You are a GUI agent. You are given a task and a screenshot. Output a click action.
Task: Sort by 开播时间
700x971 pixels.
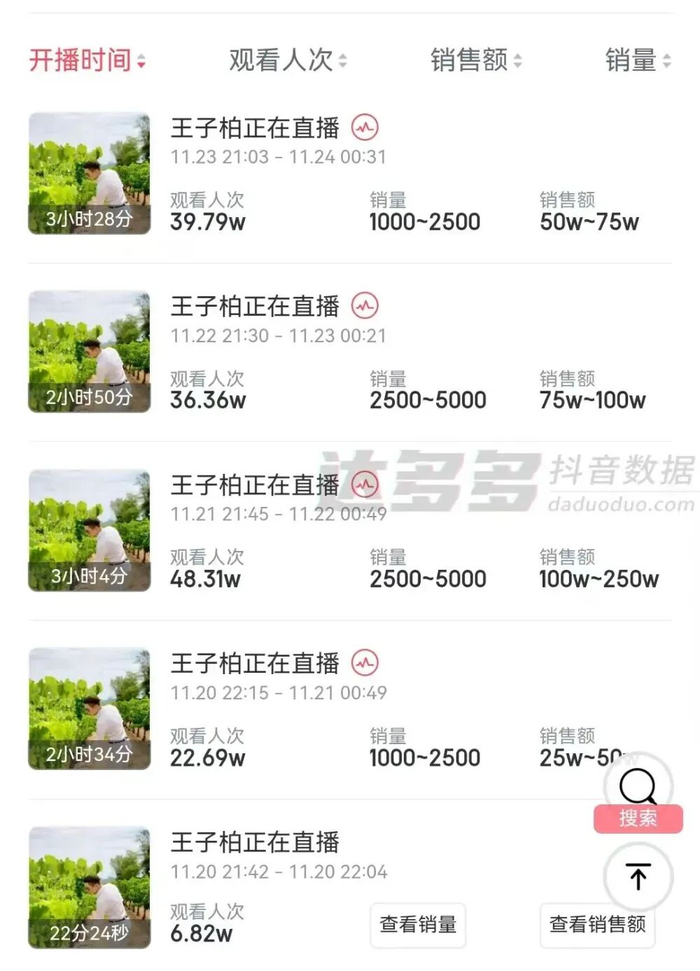pyautogui.click(x=86, y=61)
